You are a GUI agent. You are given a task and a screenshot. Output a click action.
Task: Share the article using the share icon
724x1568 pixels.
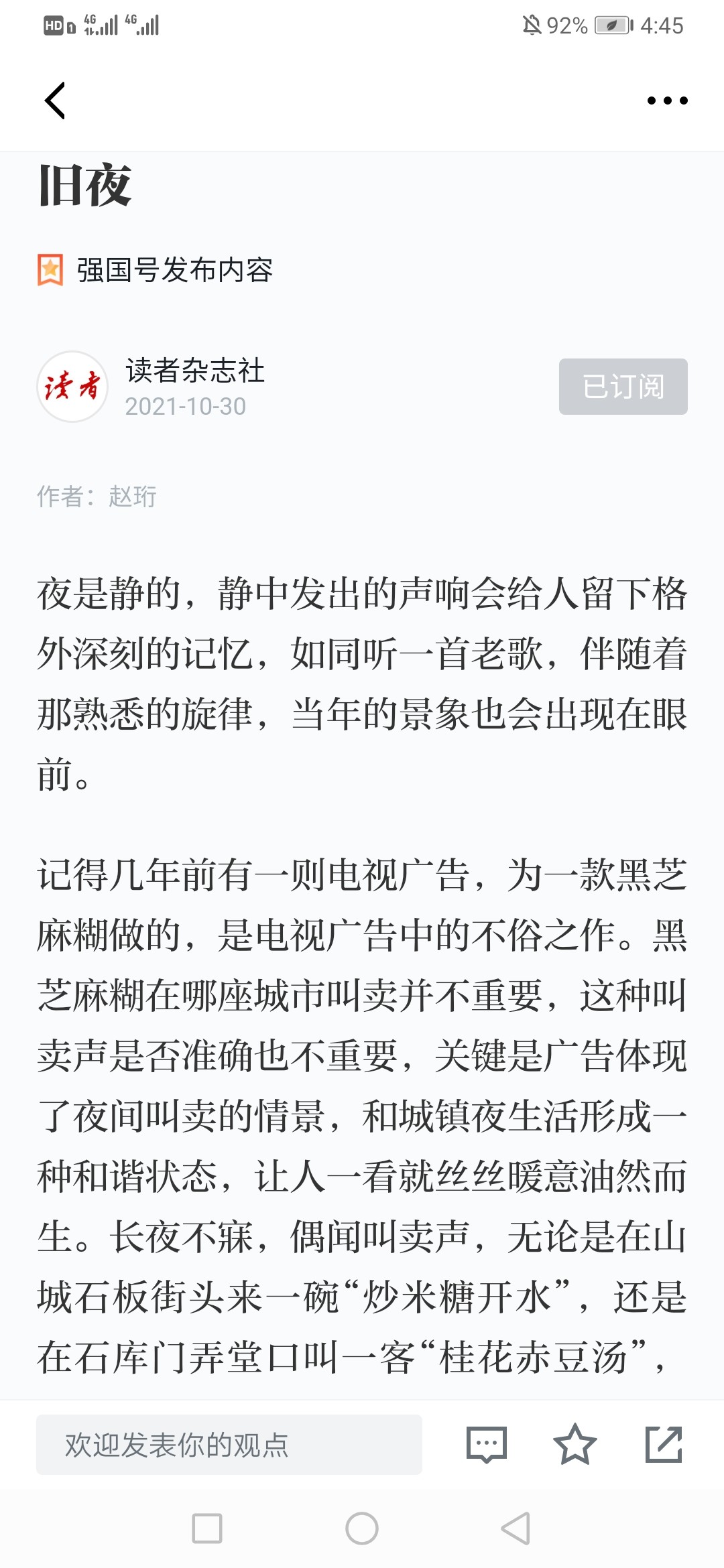click(664, 1445)
